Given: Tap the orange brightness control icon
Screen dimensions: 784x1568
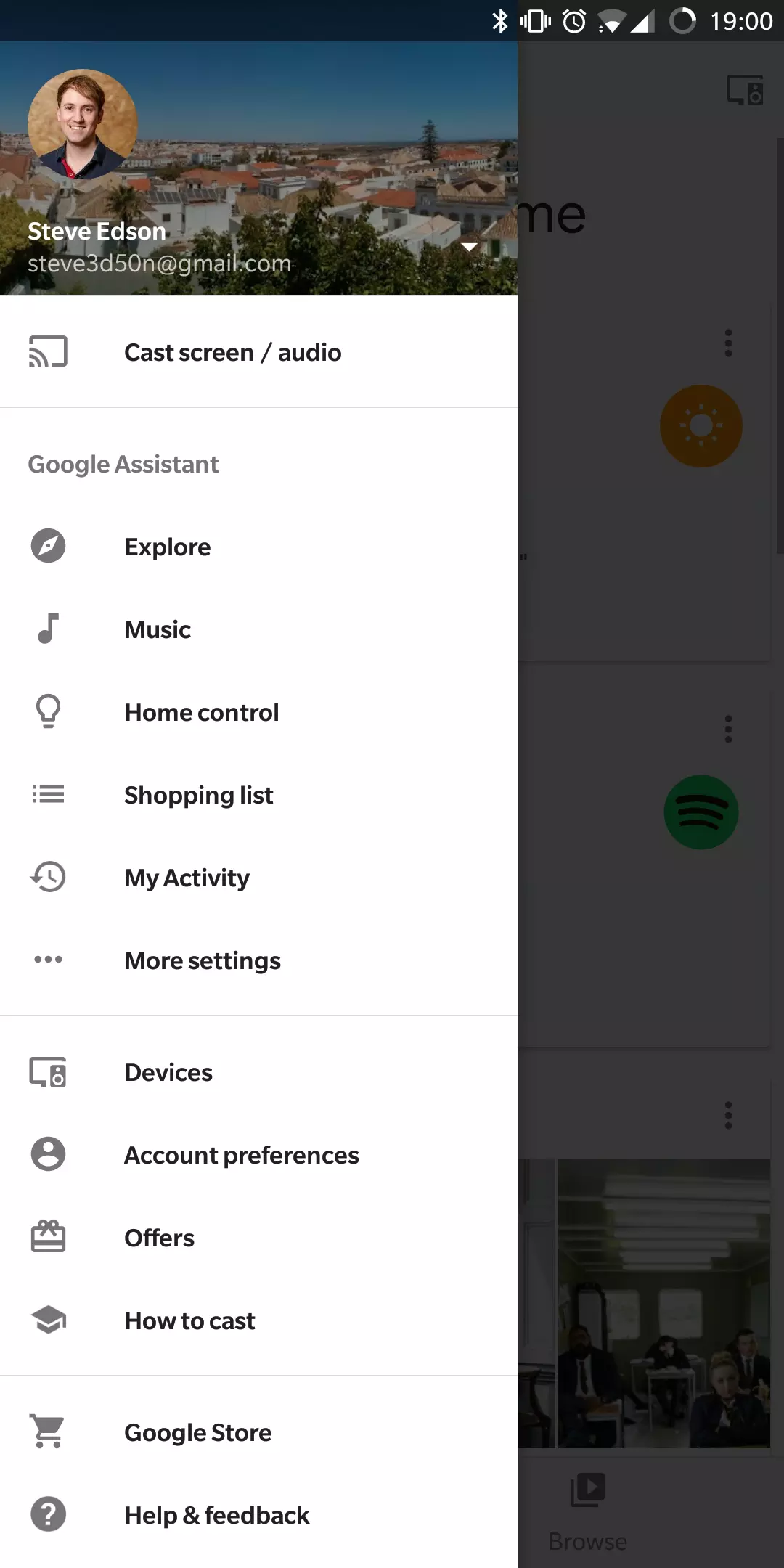Looking at the screenshot, I should [x=701, y=425].
